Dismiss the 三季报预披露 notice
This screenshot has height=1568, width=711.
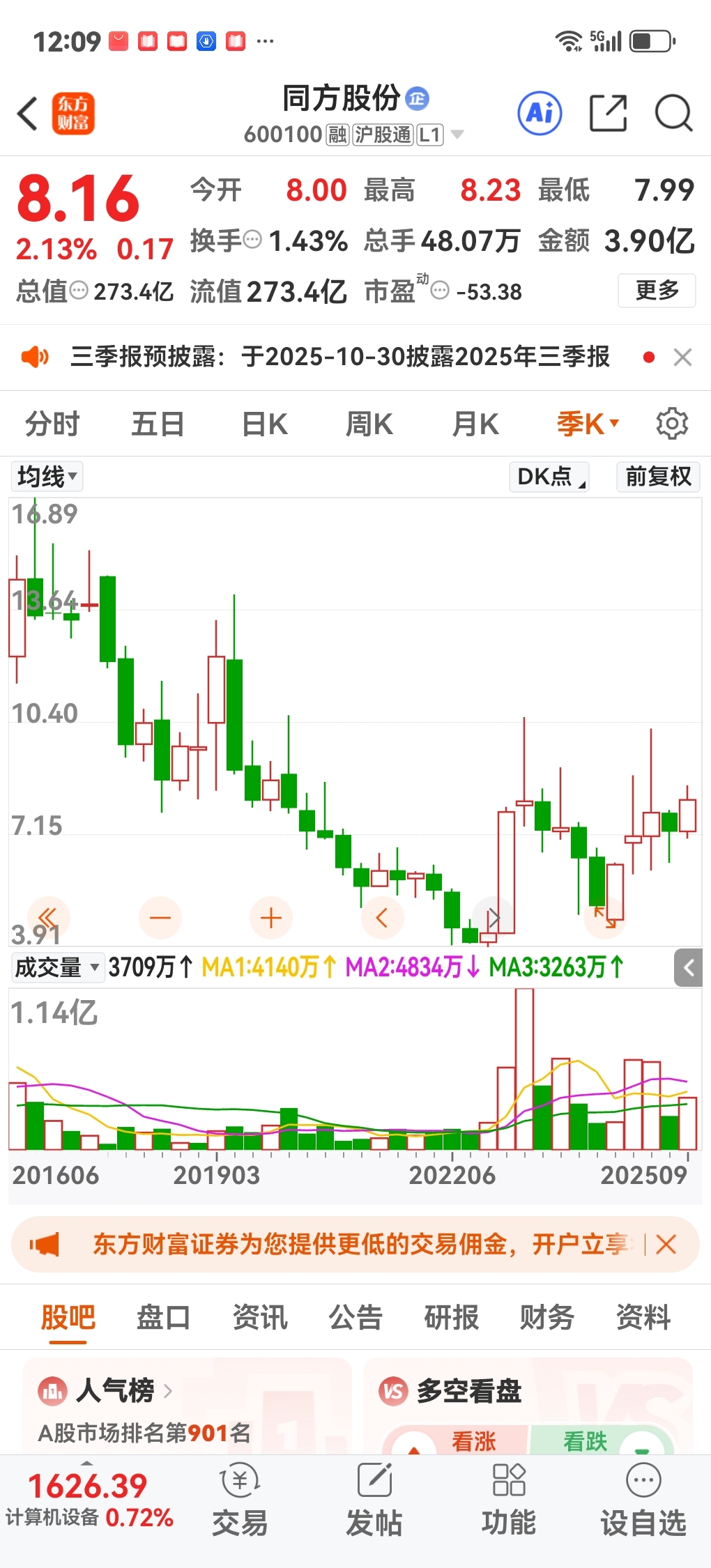682,358
